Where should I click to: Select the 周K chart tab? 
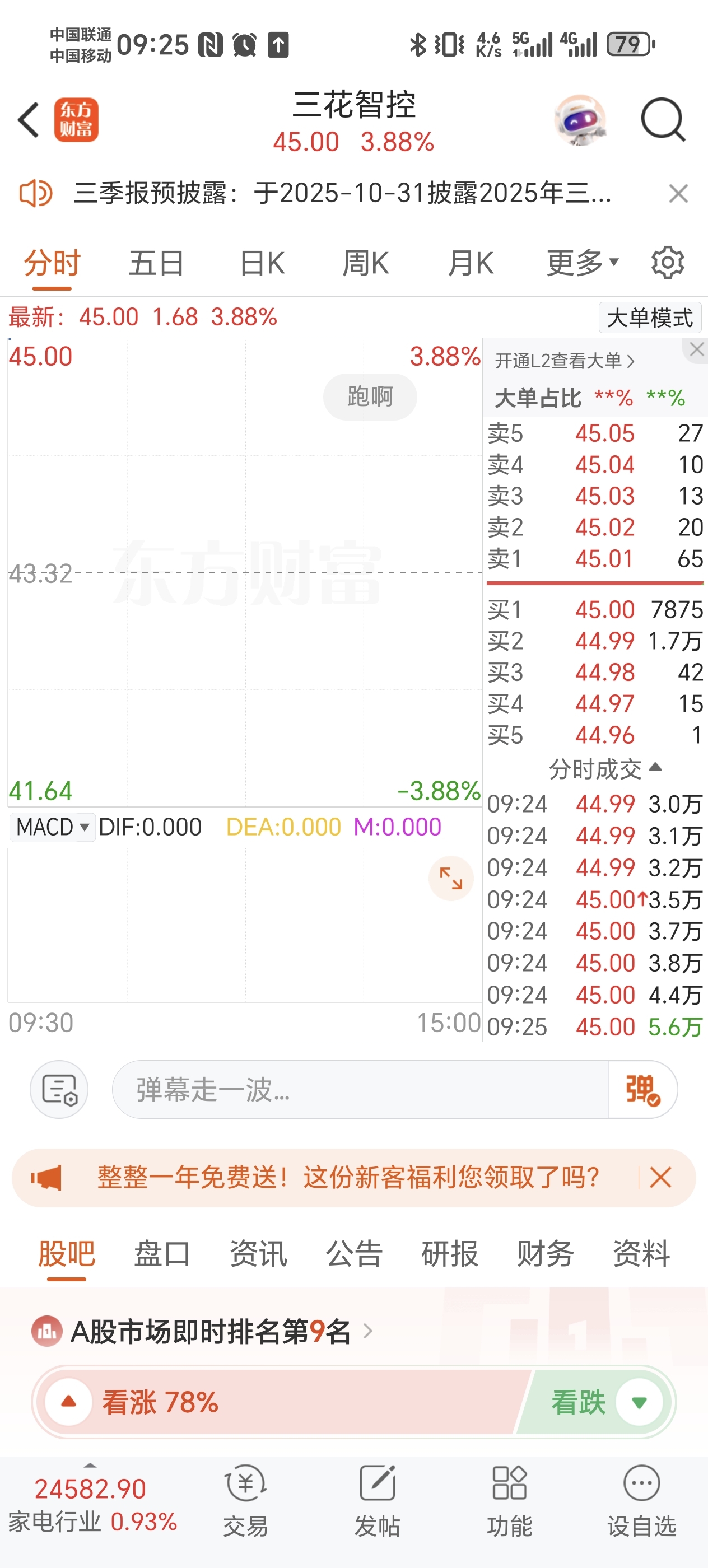(365, 264)
